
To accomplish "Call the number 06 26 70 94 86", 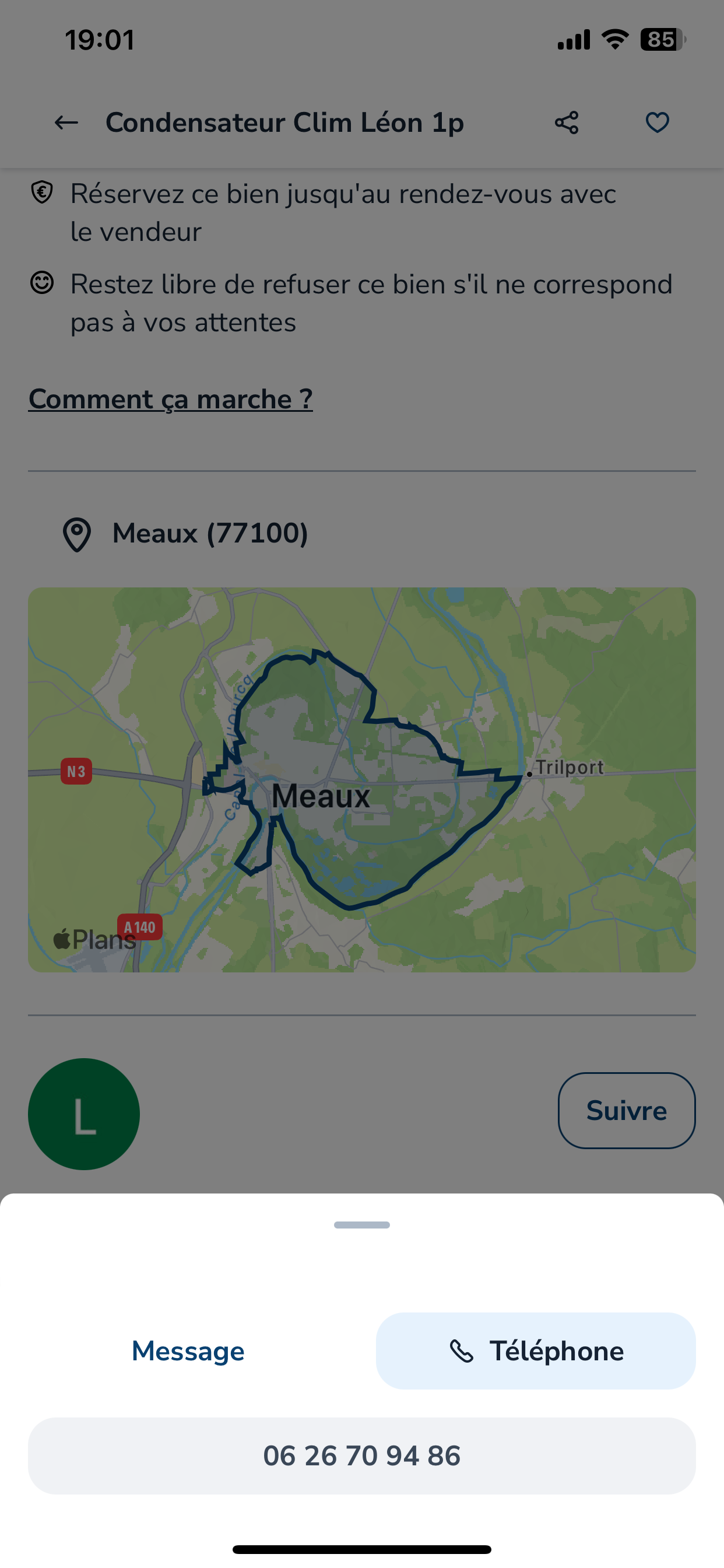I will [361, 1456].
